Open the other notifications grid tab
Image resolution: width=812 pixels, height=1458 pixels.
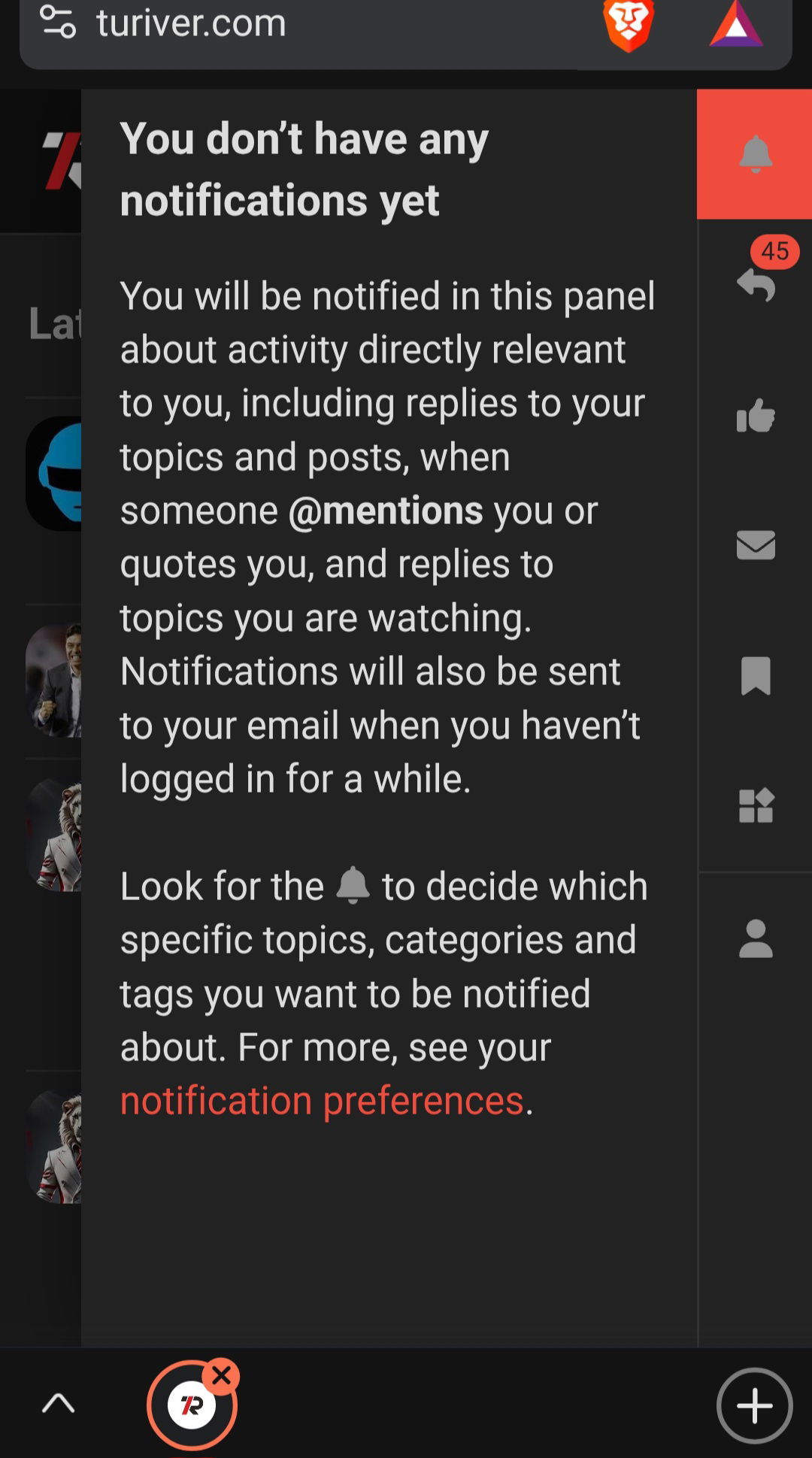coord(755,805)
